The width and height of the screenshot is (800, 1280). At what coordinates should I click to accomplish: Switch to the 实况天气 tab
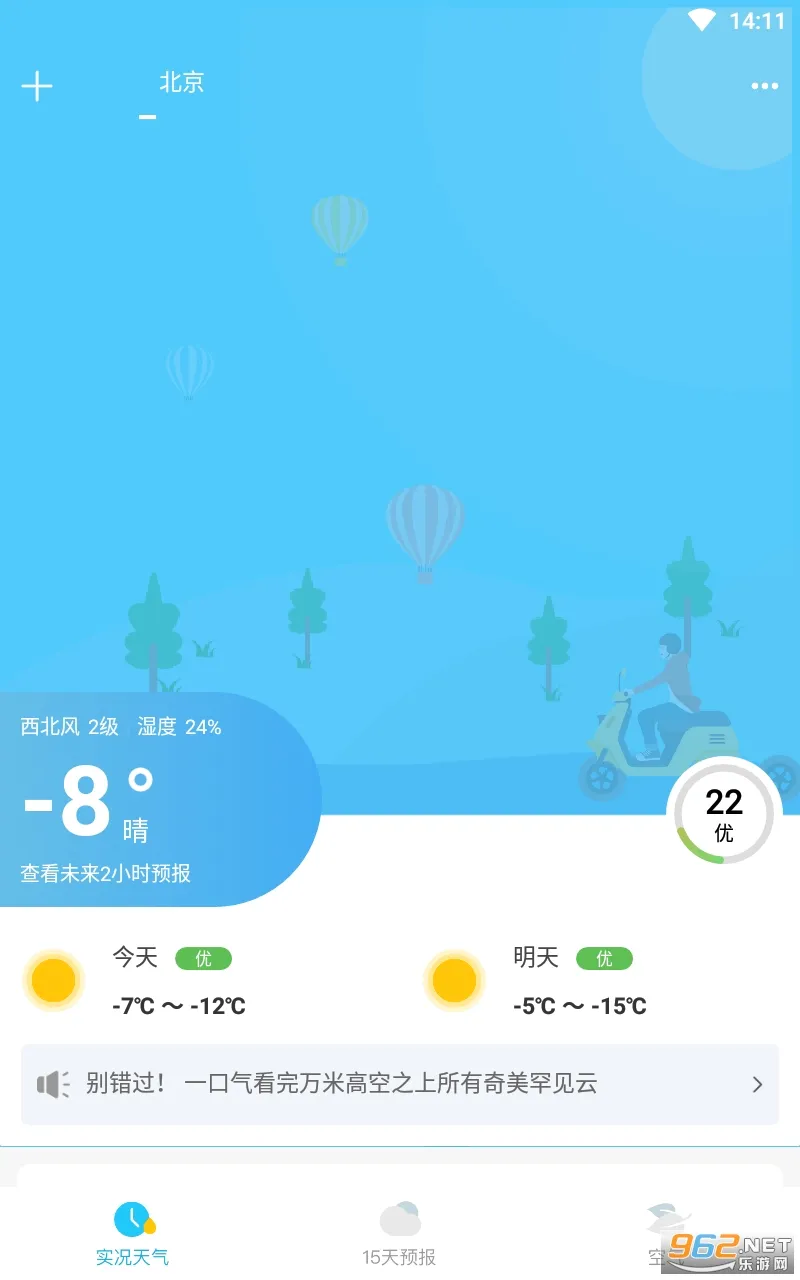(133, 1234)
